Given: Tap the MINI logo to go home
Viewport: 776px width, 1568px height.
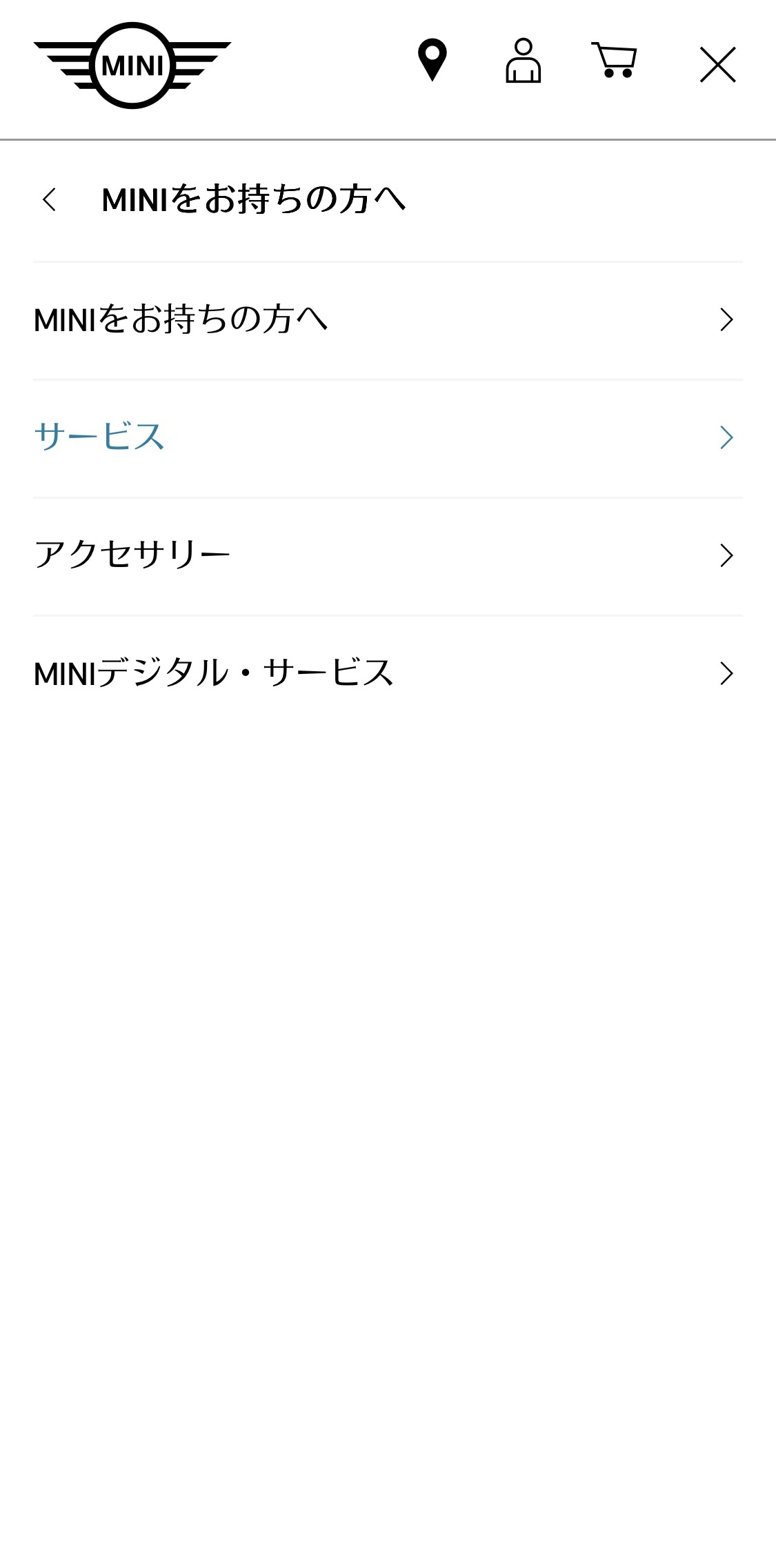Looking at the screenshot, I should coord(132,66).
